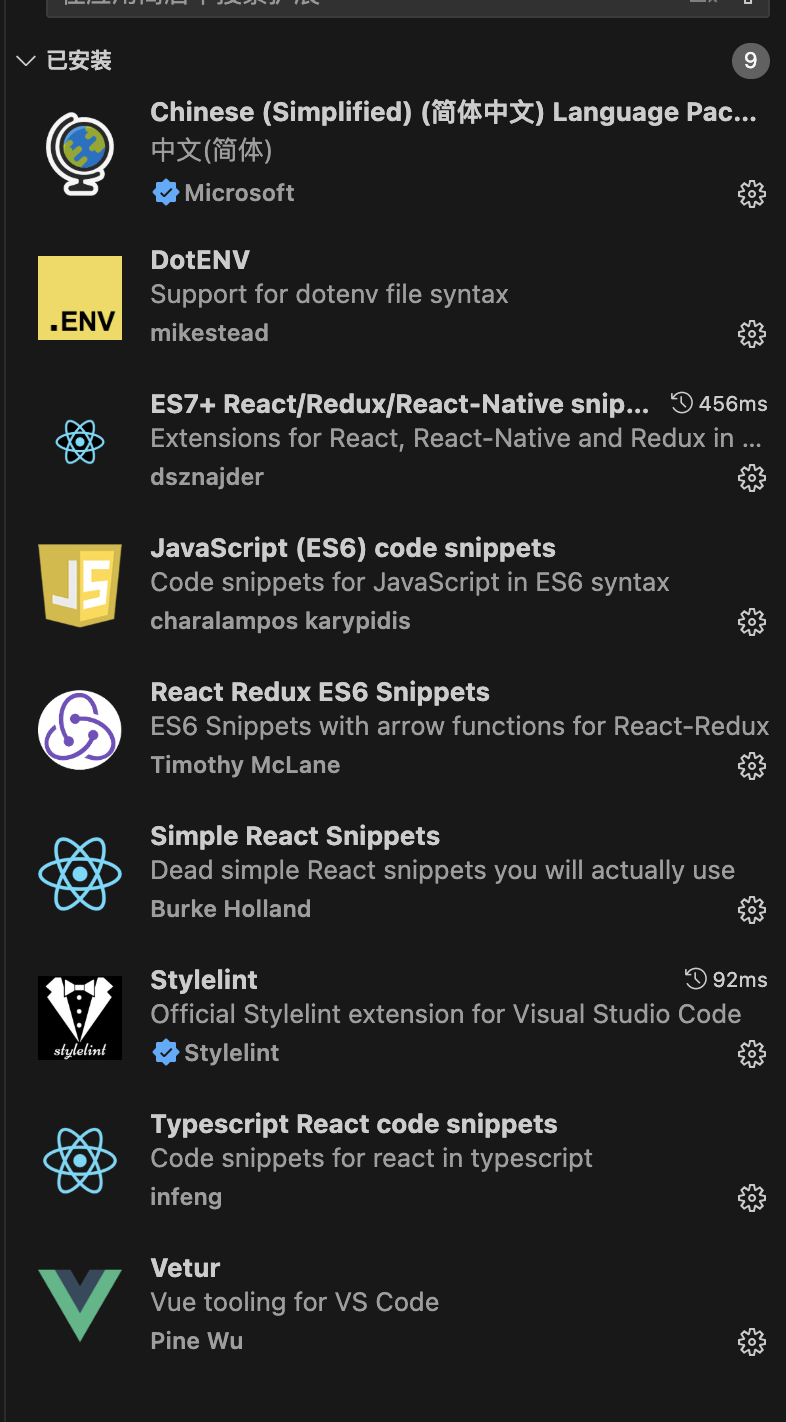
Task: Open the manage gear for JavaScript (ES6) snippets
Action: pyautogui.click(x=751, y=622)
